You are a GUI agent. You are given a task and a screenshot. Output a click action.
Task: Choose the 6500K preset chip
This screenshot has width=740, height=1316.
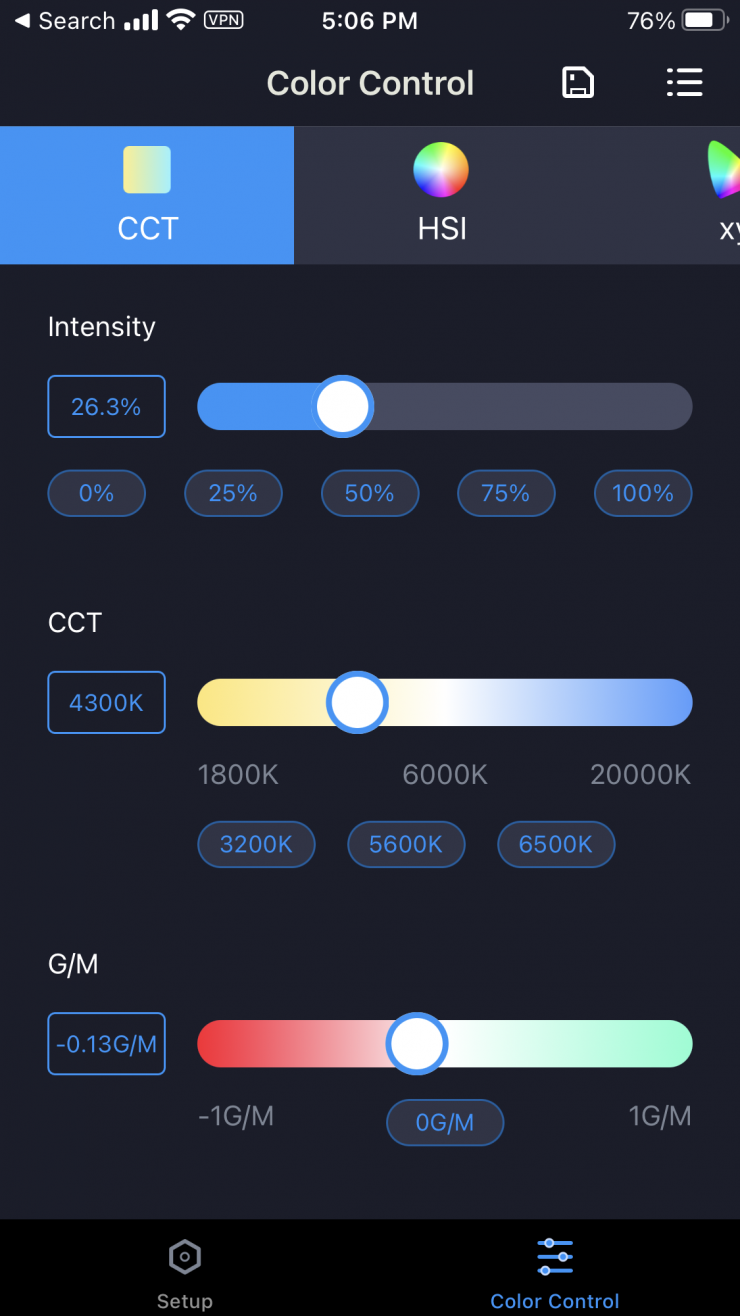click(x=556, y=844)
